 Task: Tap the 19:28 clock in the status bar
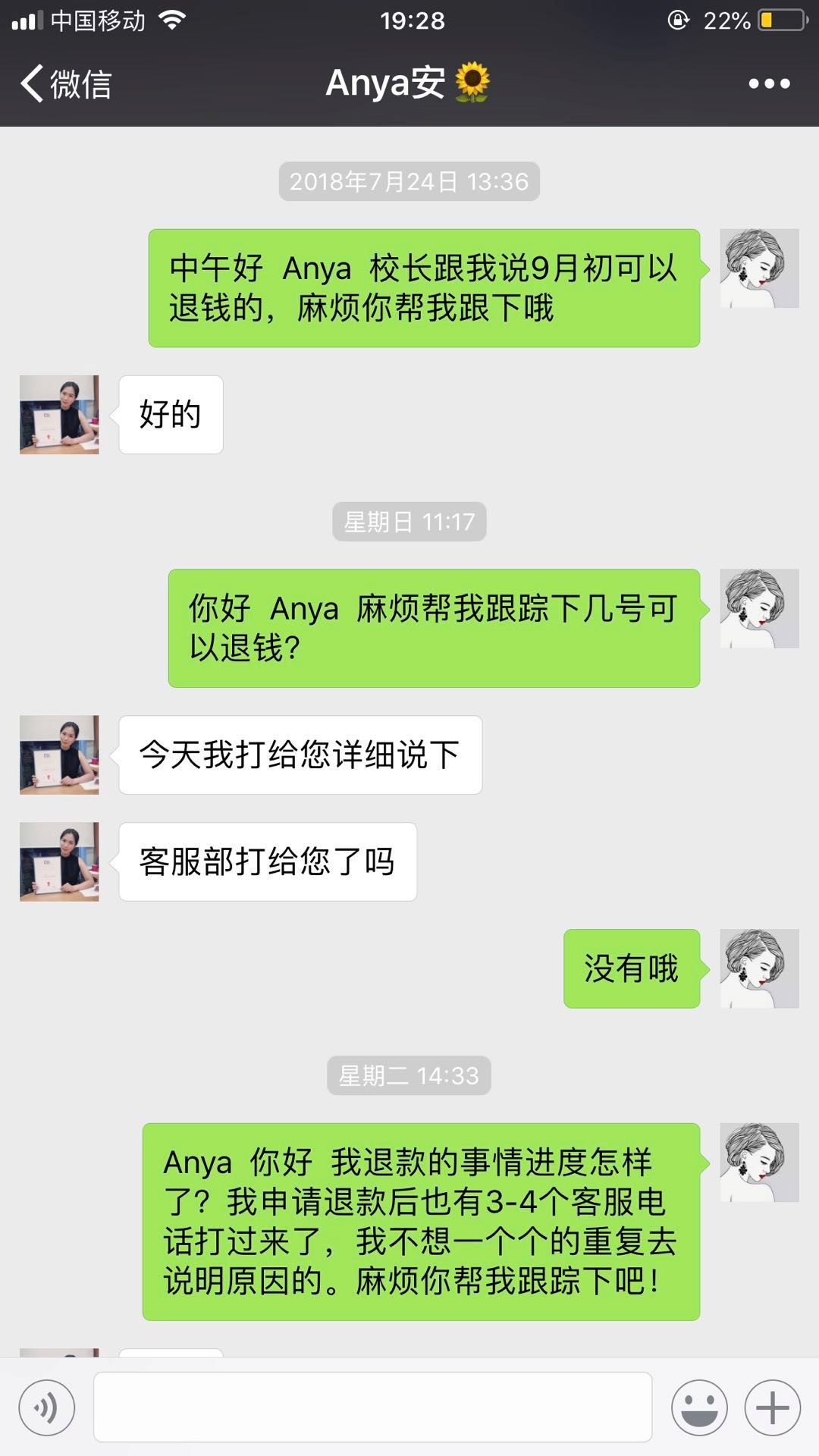point(409,20)
